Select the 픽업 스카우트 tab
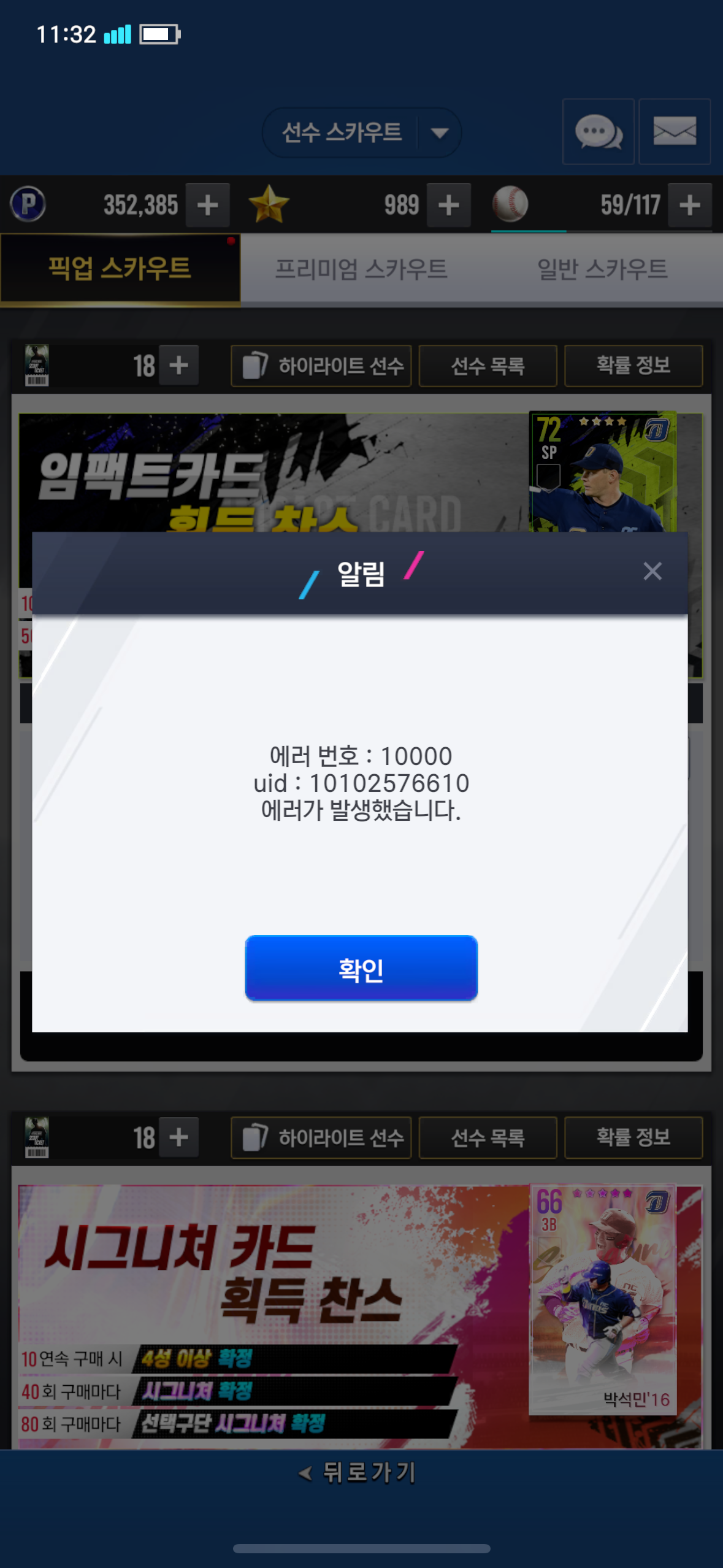723x1568 pixels. click(120, 269)
